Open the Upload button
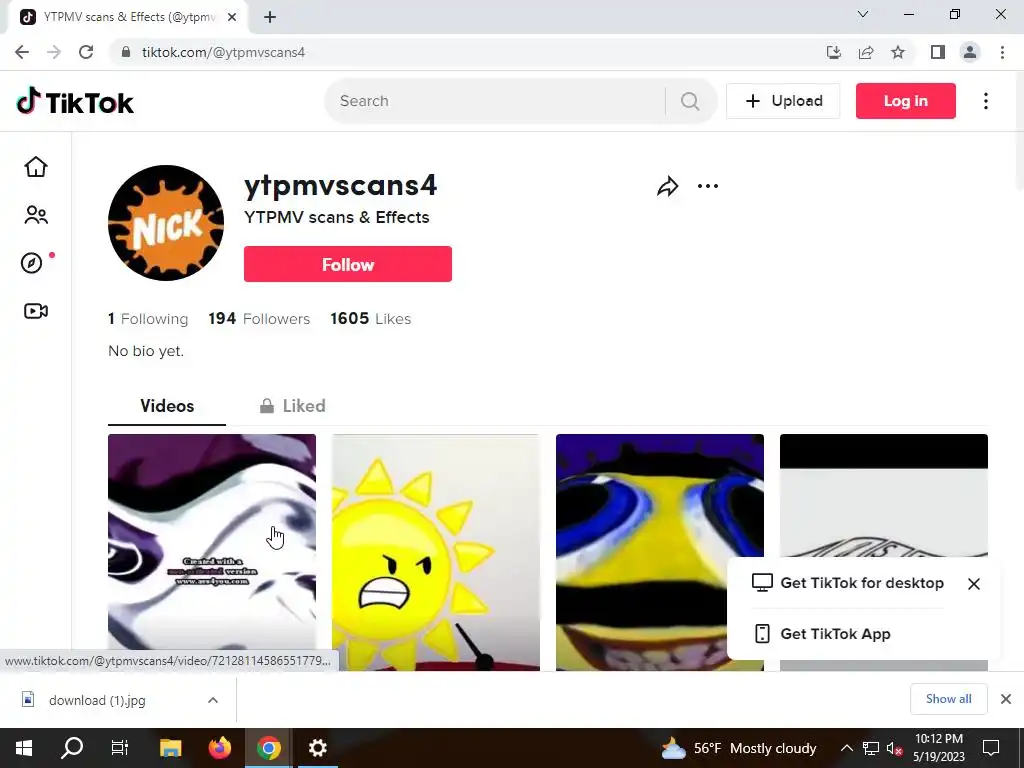Viewport: 1024px width, 768px height. coord(783,101)
